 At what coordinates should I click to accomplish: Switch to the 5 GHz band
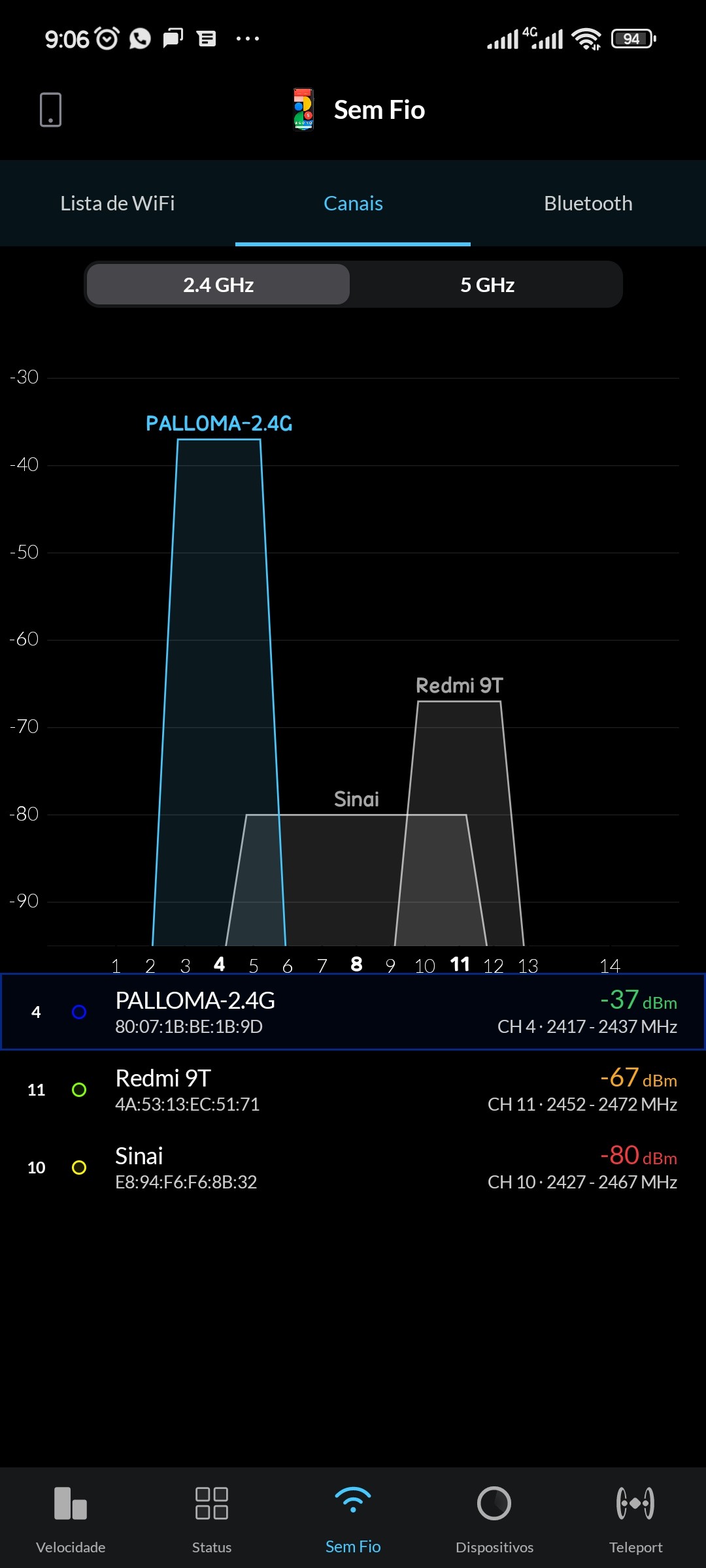[487, 285]
